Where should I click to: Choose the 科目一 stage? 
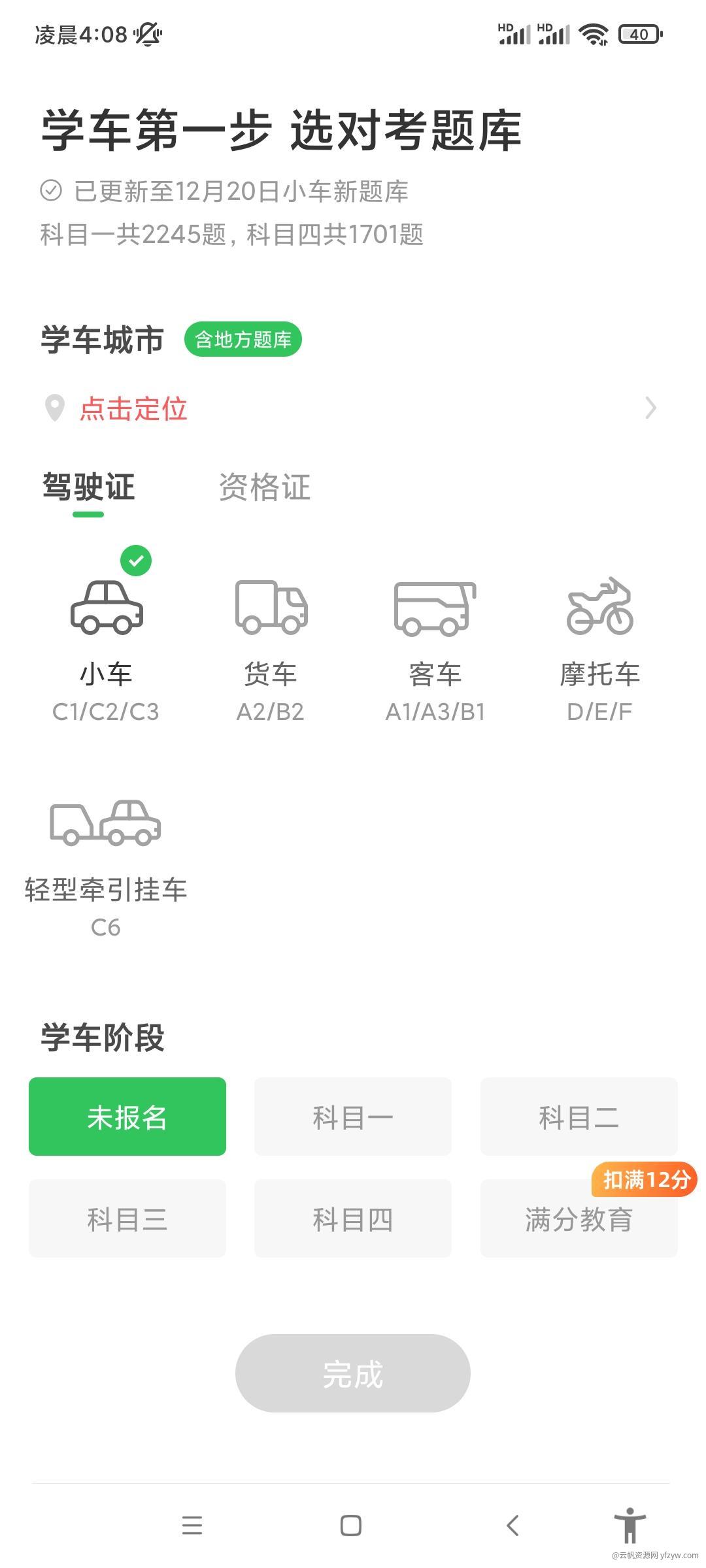click(x=353, y=1117)
